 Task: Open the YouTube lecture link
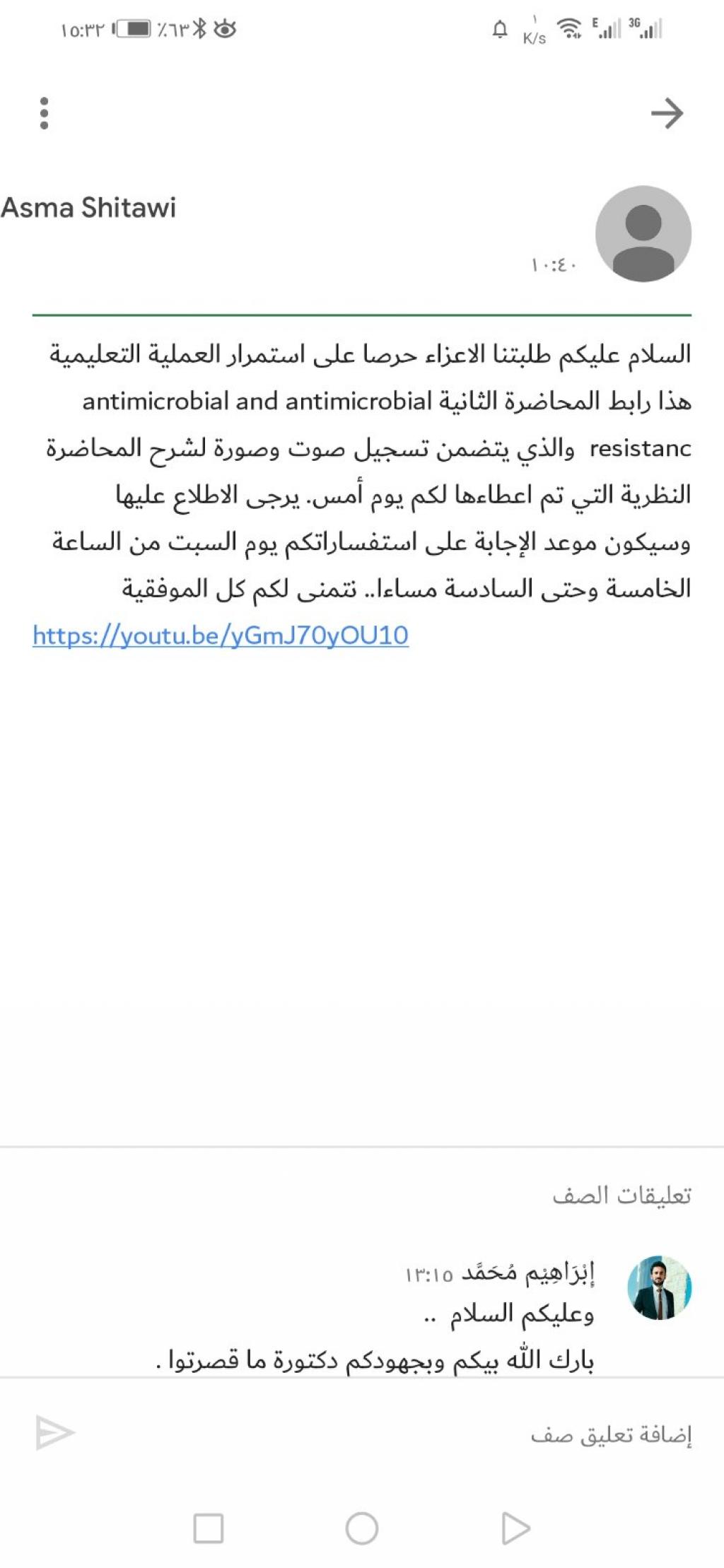(221, 636)
